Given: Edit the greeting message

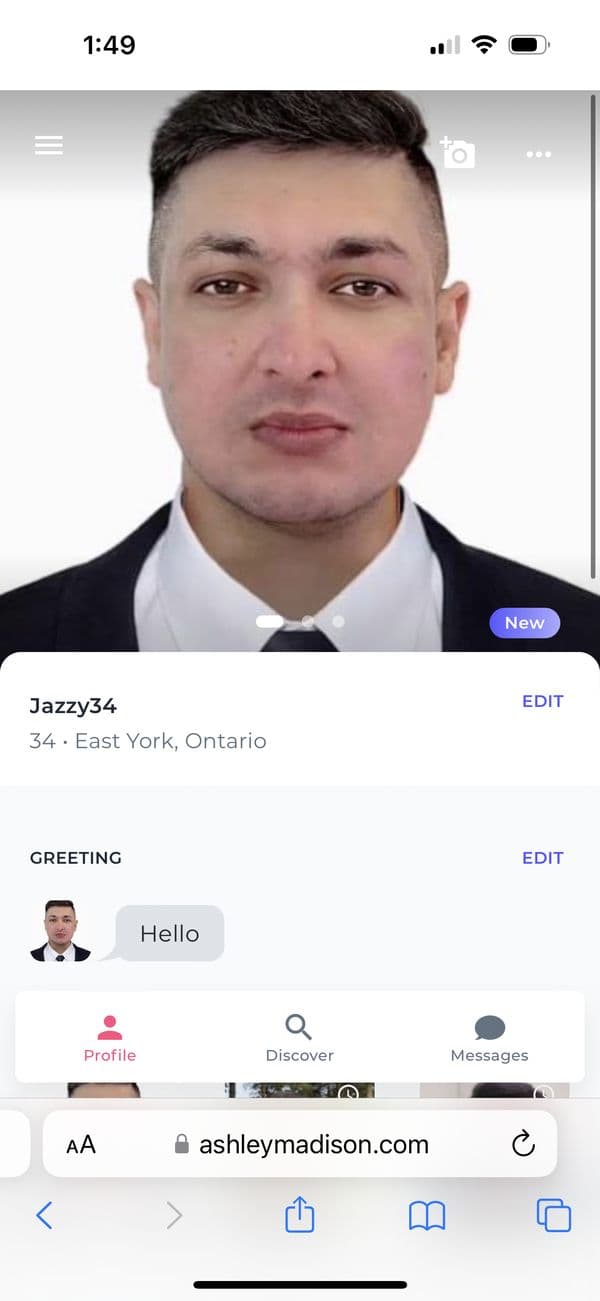Looking at the screenshot, I should pyautogui.click(x=542, y=858).
